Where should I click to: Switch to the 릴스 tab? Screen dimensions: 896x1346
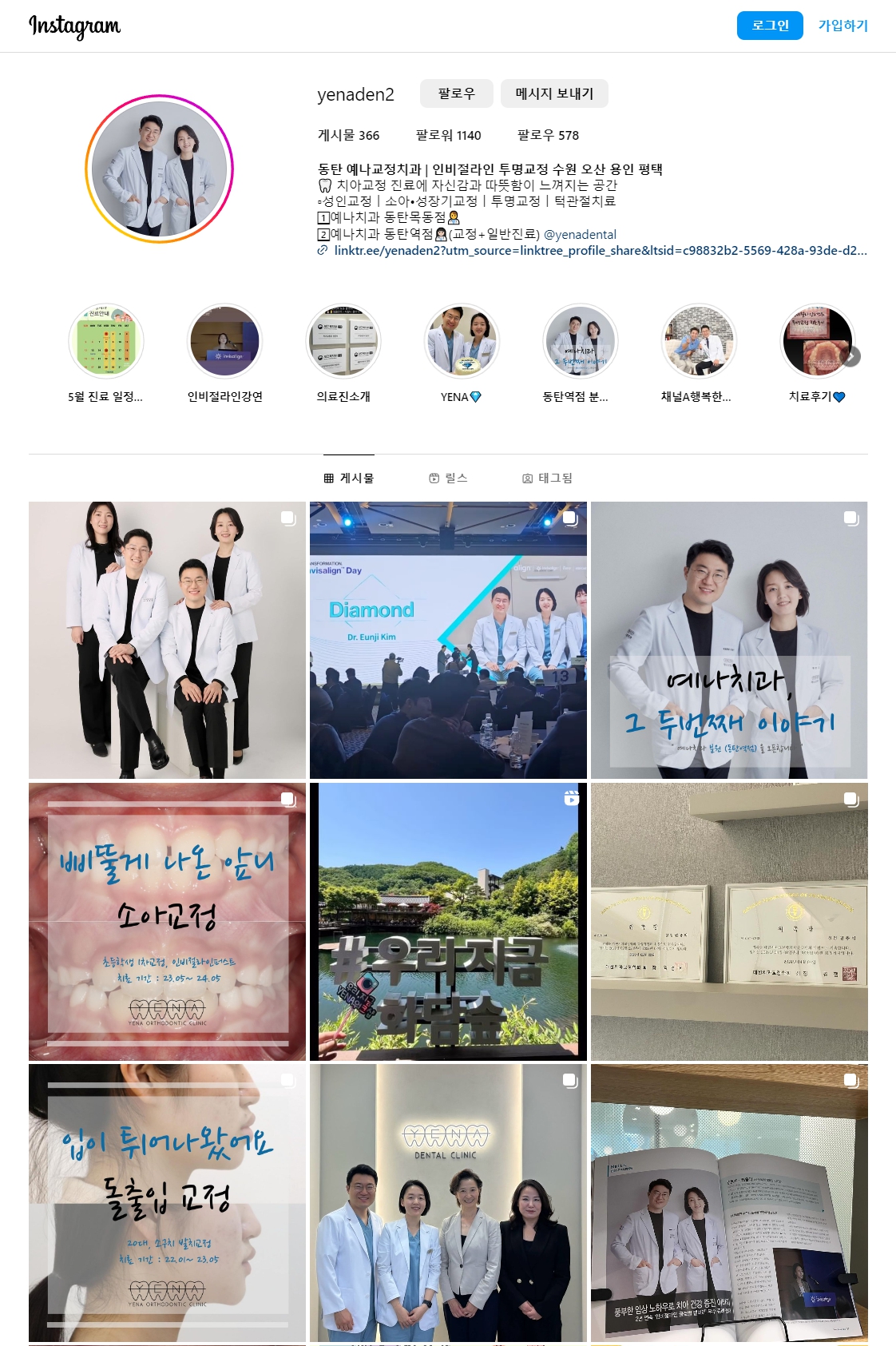click(448, 478)
